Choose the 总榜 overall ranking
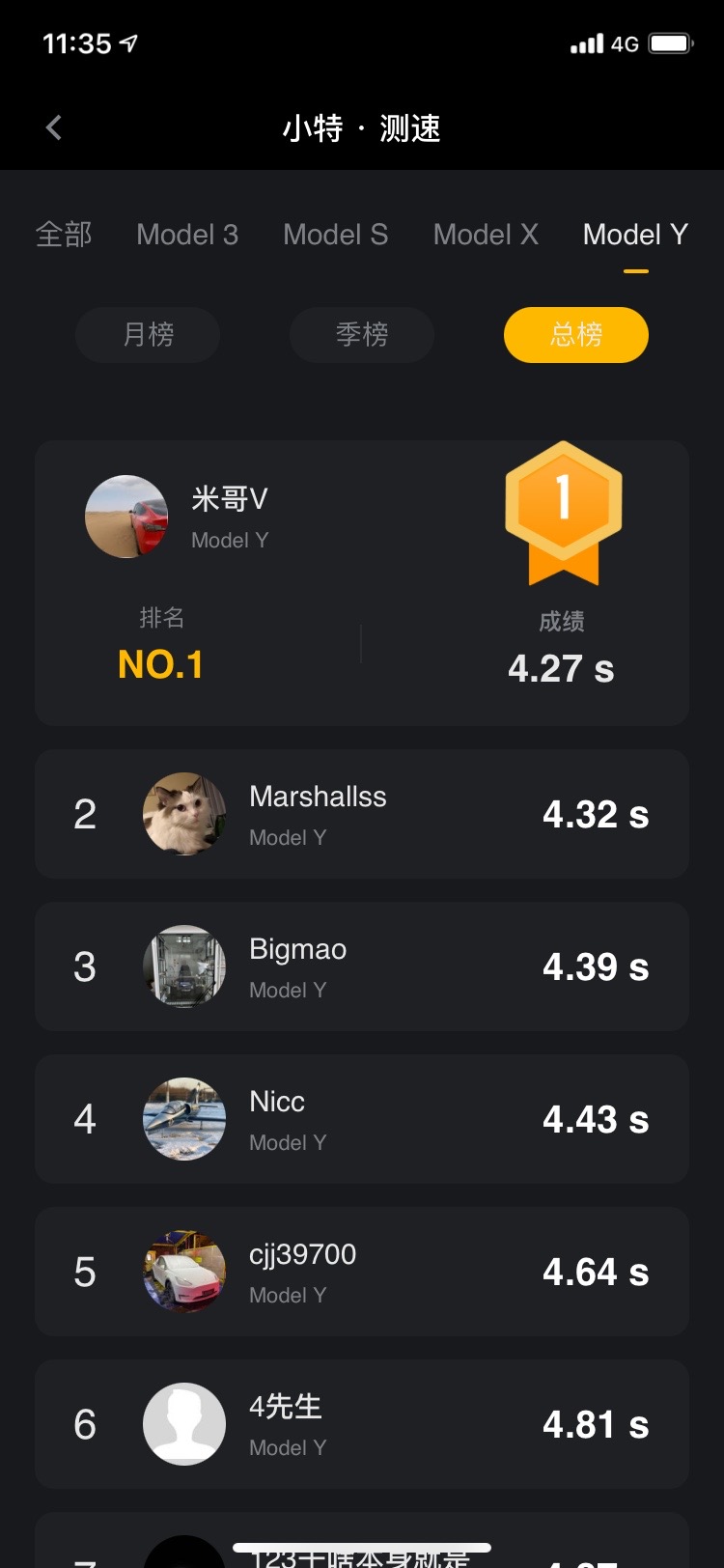 pos(575,335)
